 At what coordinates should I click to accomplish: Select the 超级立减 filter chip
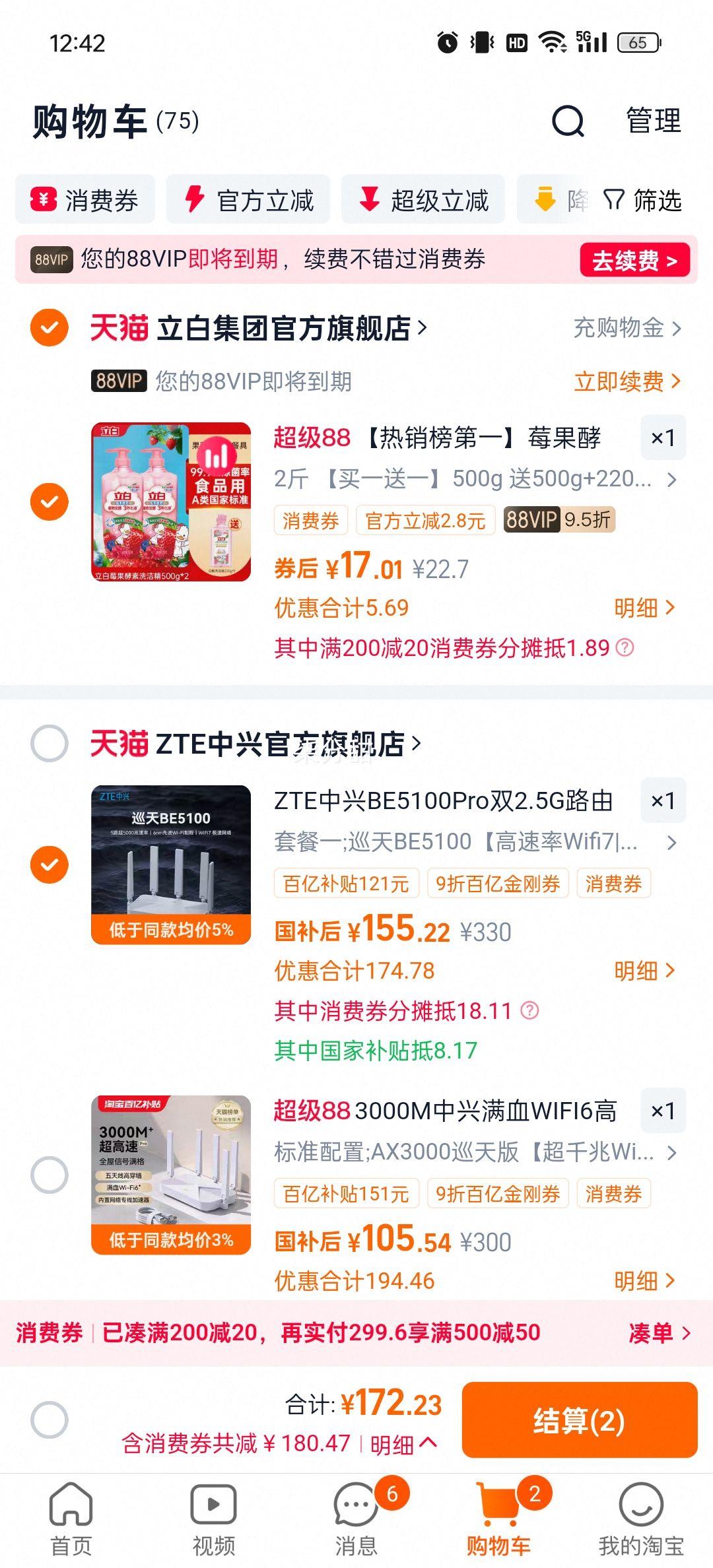tap(423, 199)
